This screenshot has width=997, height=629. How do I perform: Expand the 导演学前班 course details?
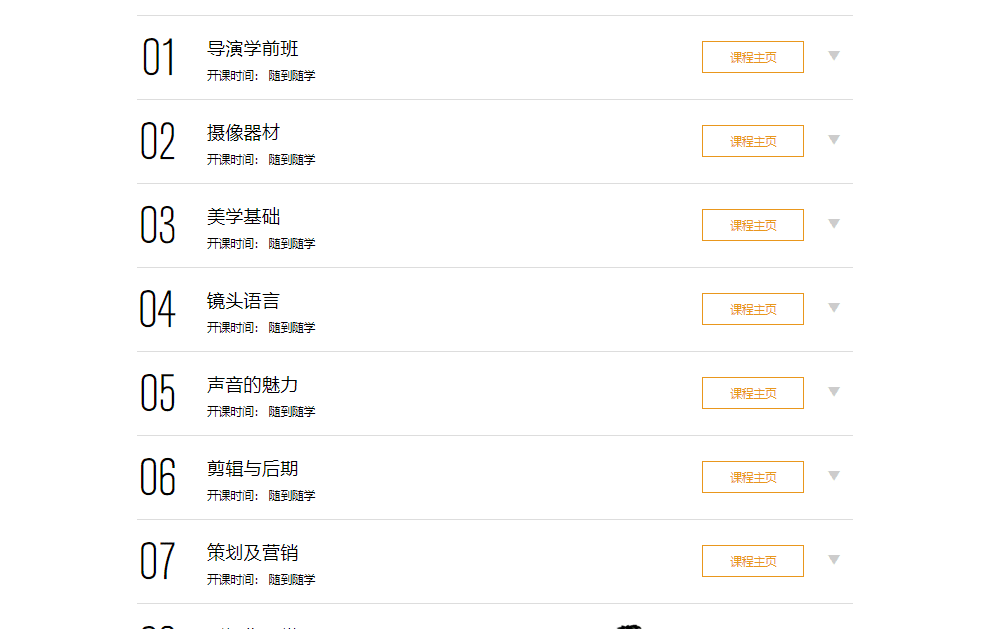click(834, 56)
